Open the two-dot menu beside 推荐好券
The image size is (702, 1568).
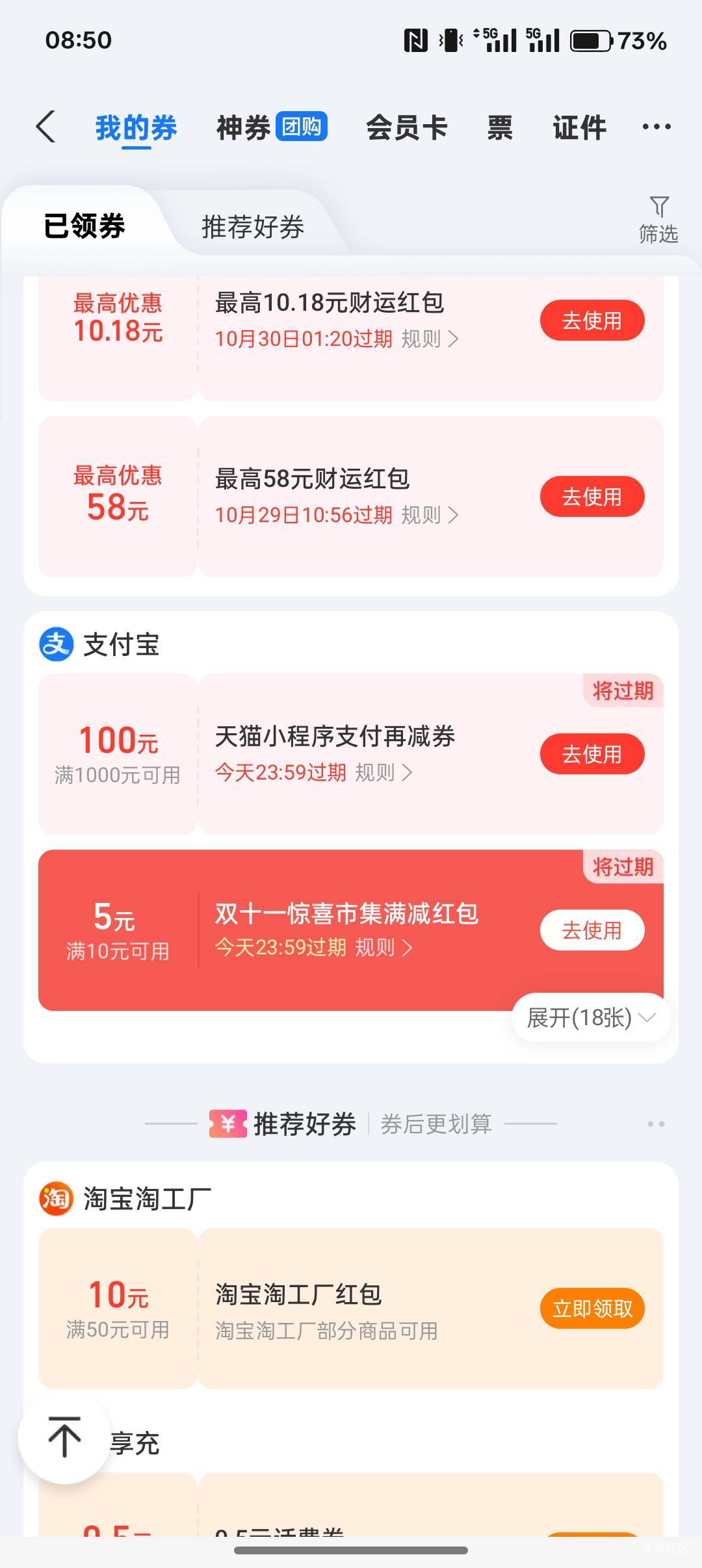(x=655, y=1124)
